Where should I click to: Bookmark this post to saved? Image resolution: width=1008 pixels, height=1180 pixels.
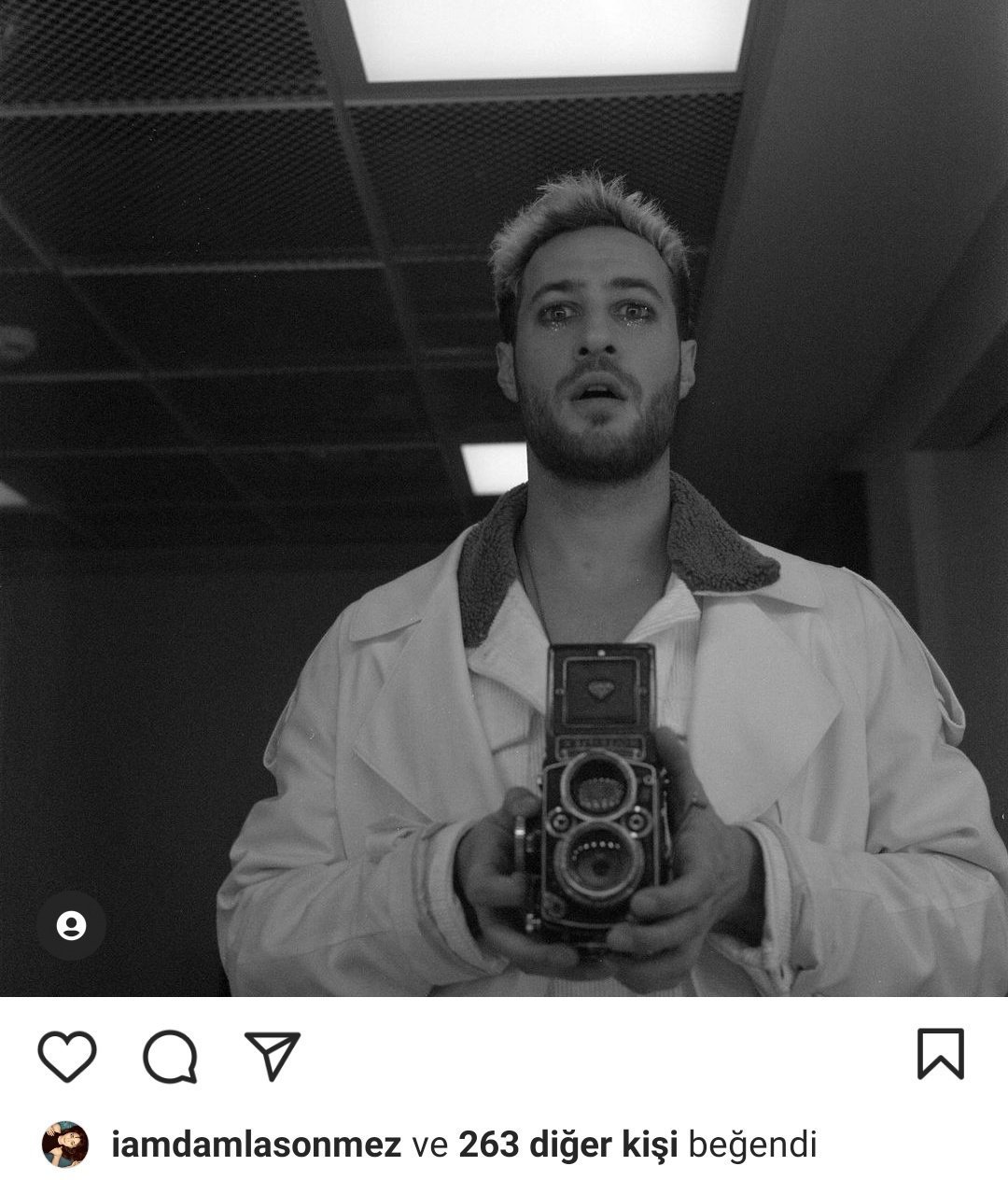(x=940, y=1054)
